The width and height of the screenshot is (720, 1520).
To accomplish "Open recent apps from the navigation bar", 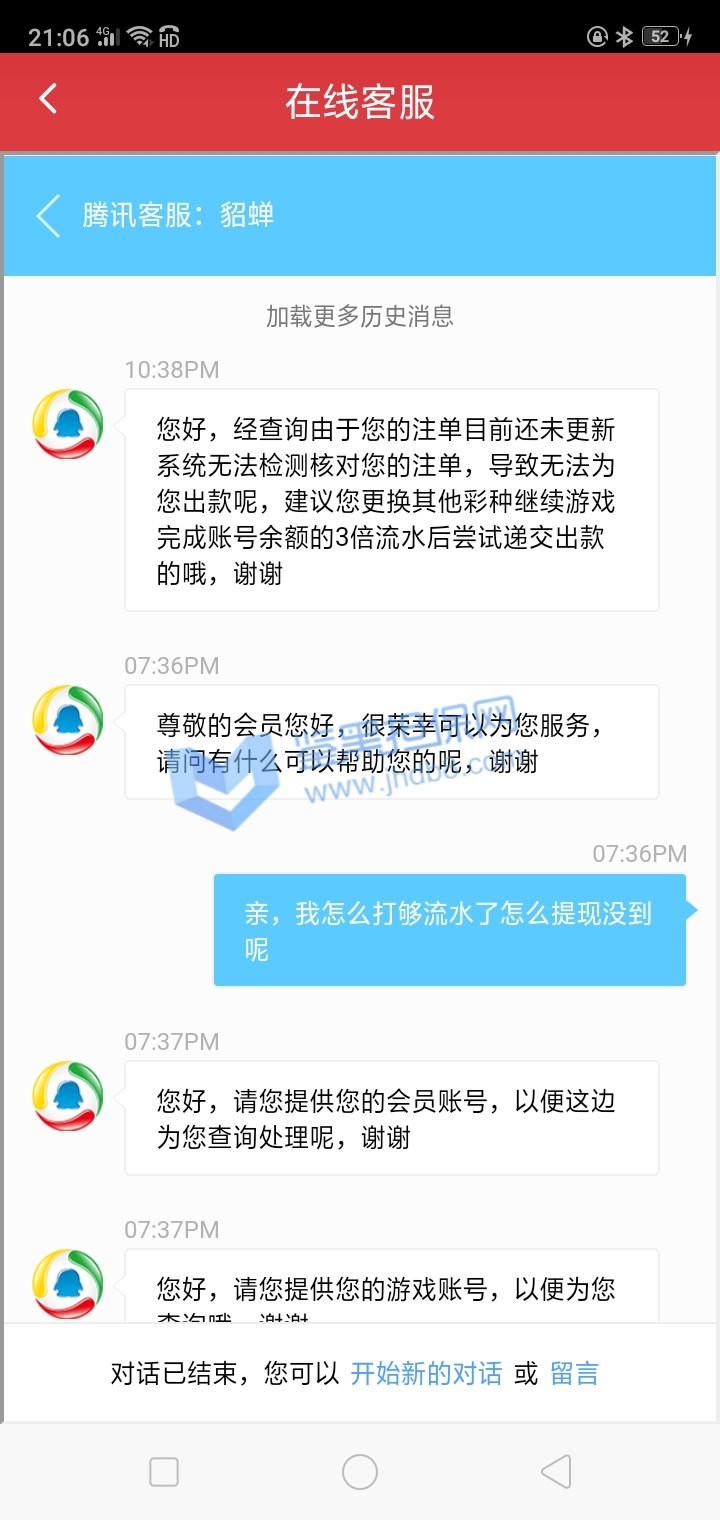I will click(164, 1471).
